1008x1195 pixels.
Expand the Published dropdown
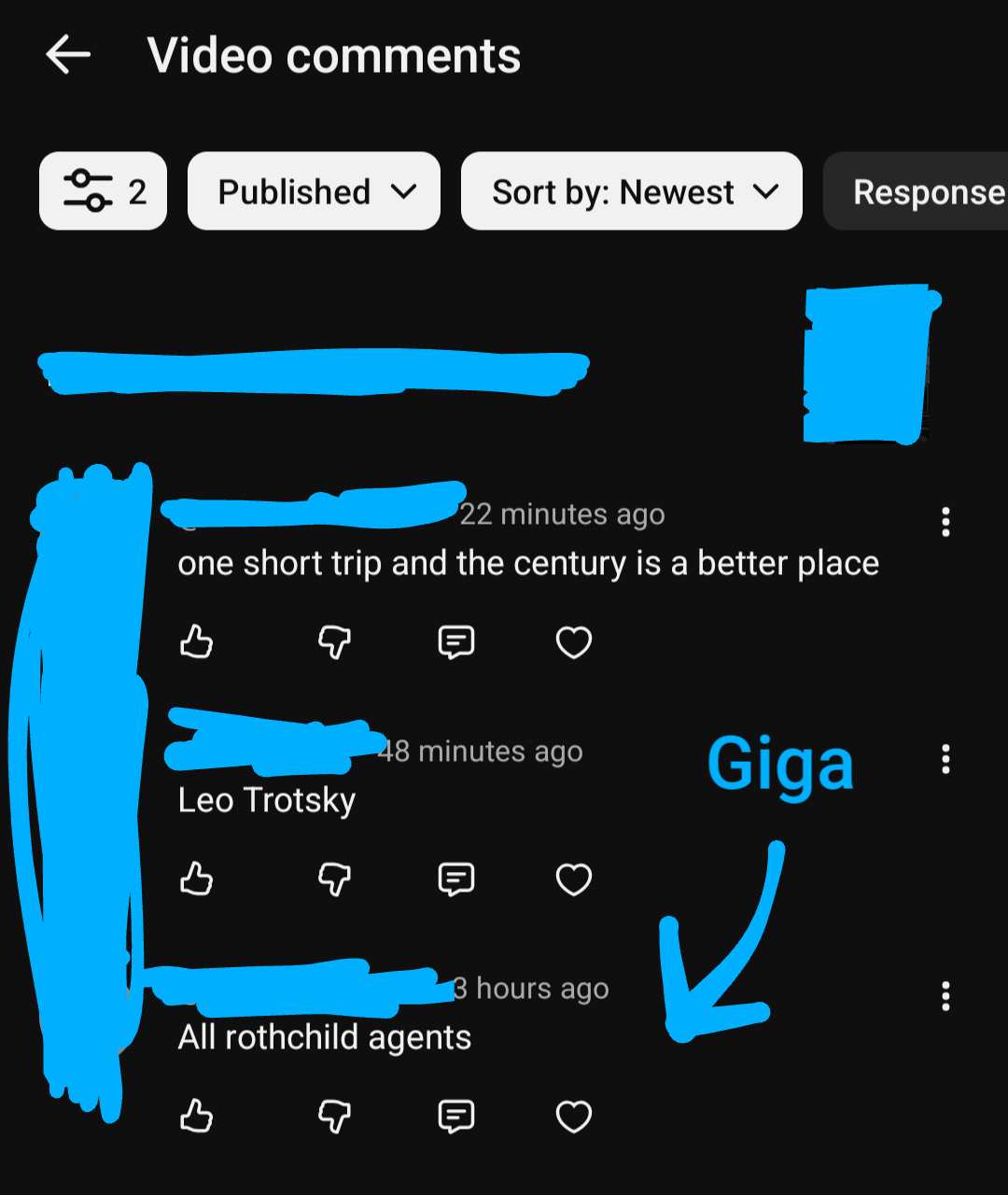(x=314, y=191)
